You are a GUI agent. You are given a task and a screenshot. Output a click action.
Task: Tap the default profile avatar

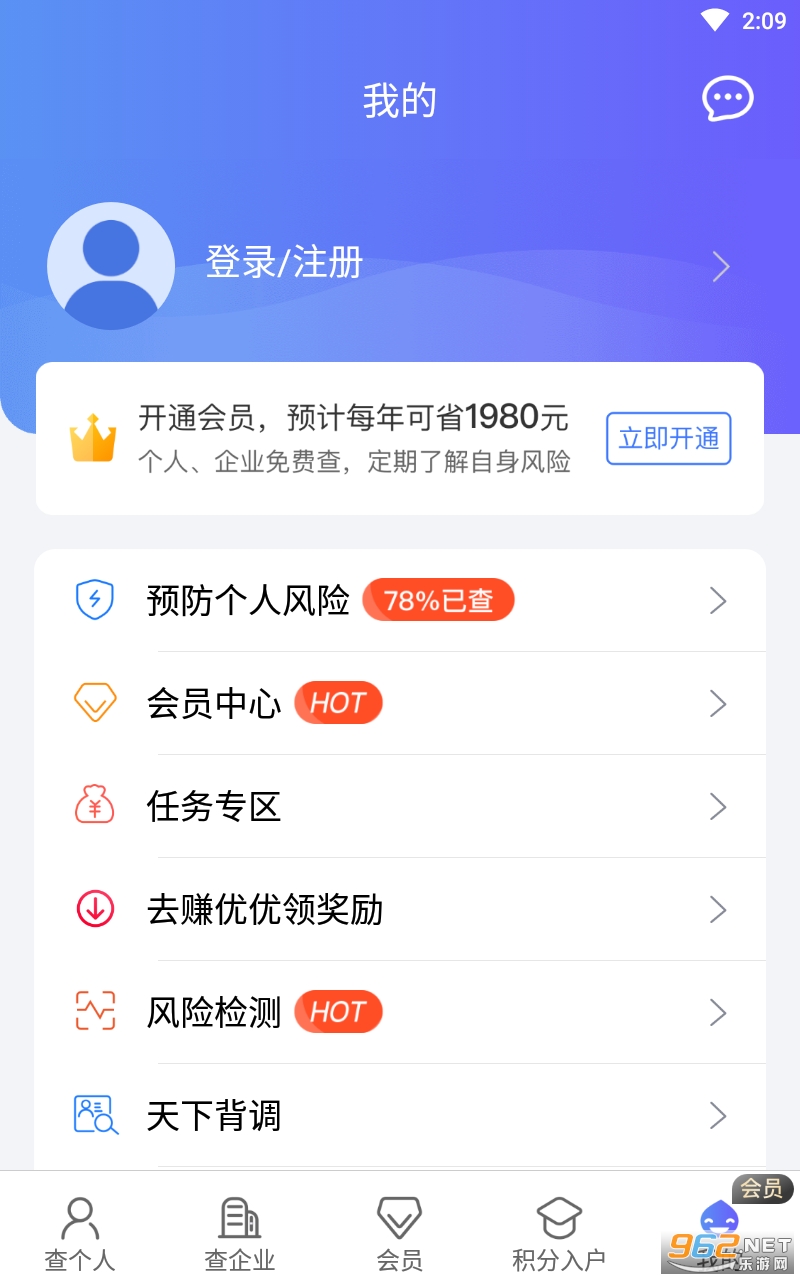click(x=111, y=266)
